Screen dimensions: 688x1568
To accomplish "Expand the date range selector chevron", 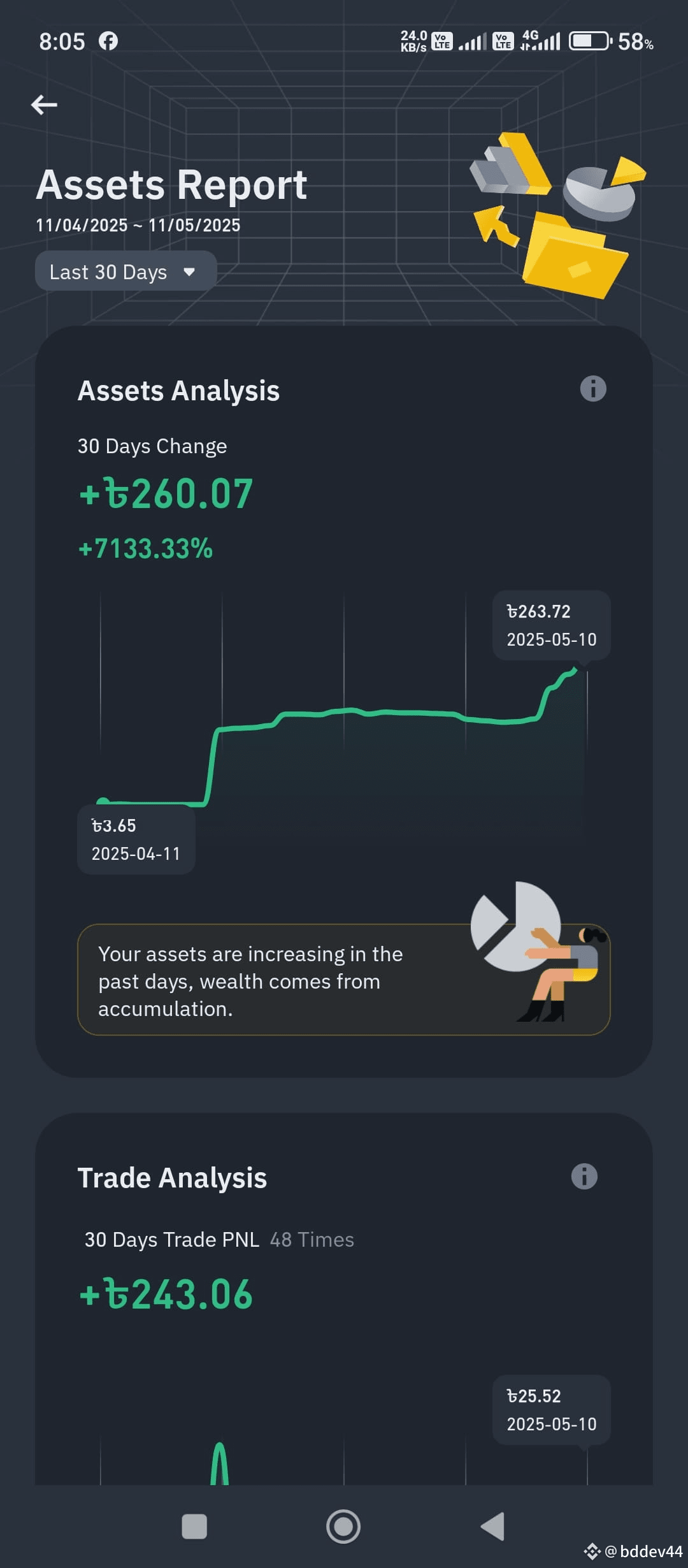I will (190, 271).
